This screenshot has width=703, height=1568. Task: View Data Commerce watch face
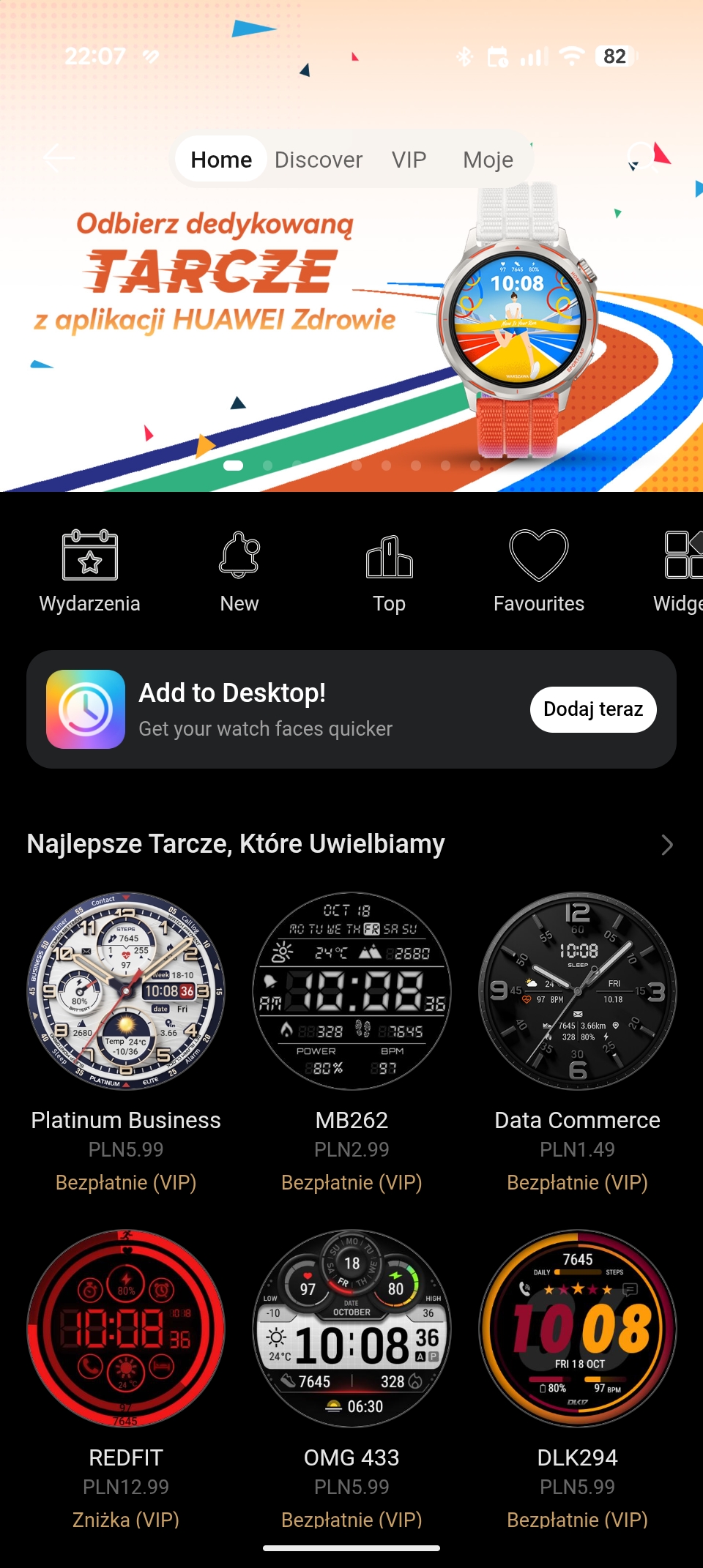click(577, 991)
